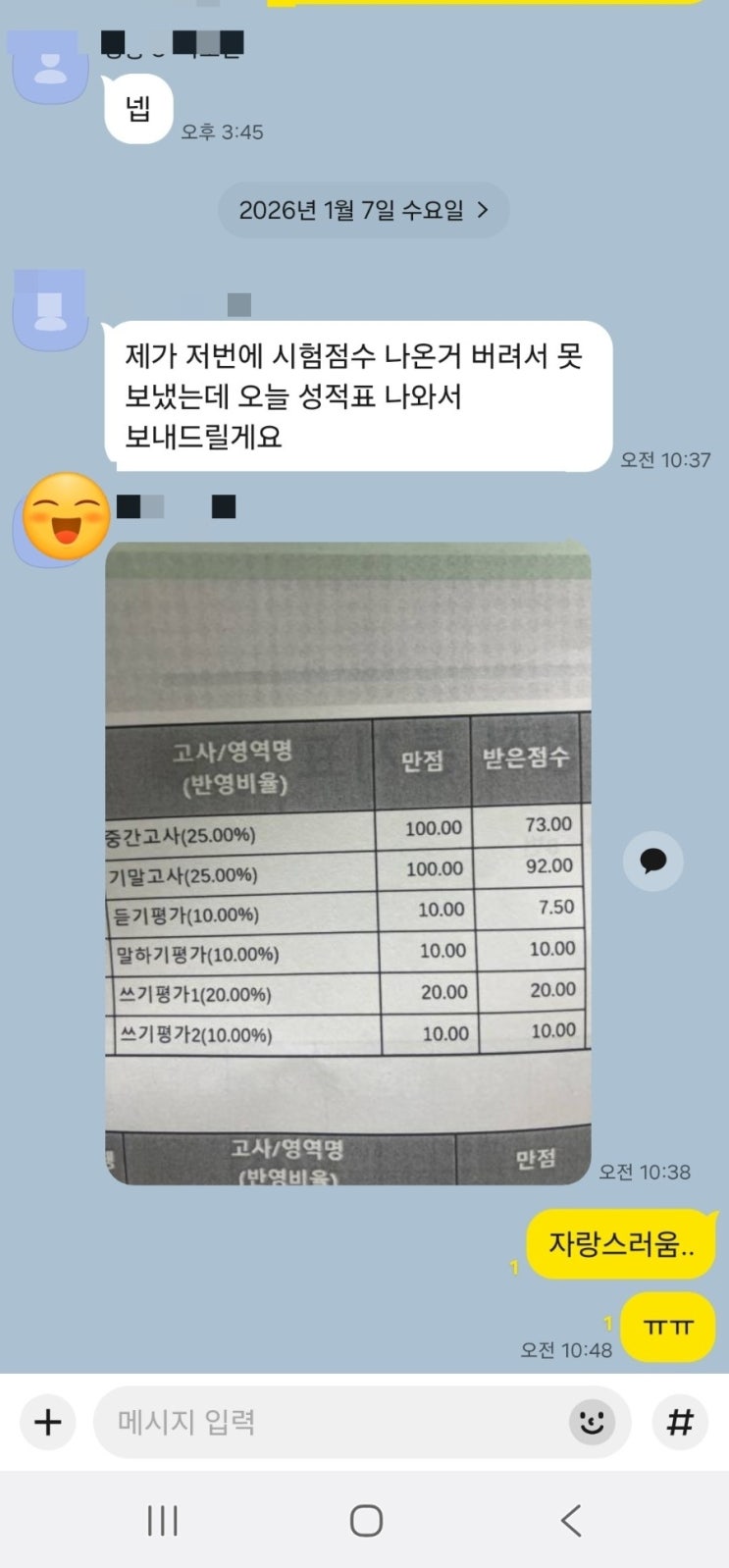Viewport: 729px width, 1568px height.
Task: Go back with the system back button
Action: (571, 1521)
